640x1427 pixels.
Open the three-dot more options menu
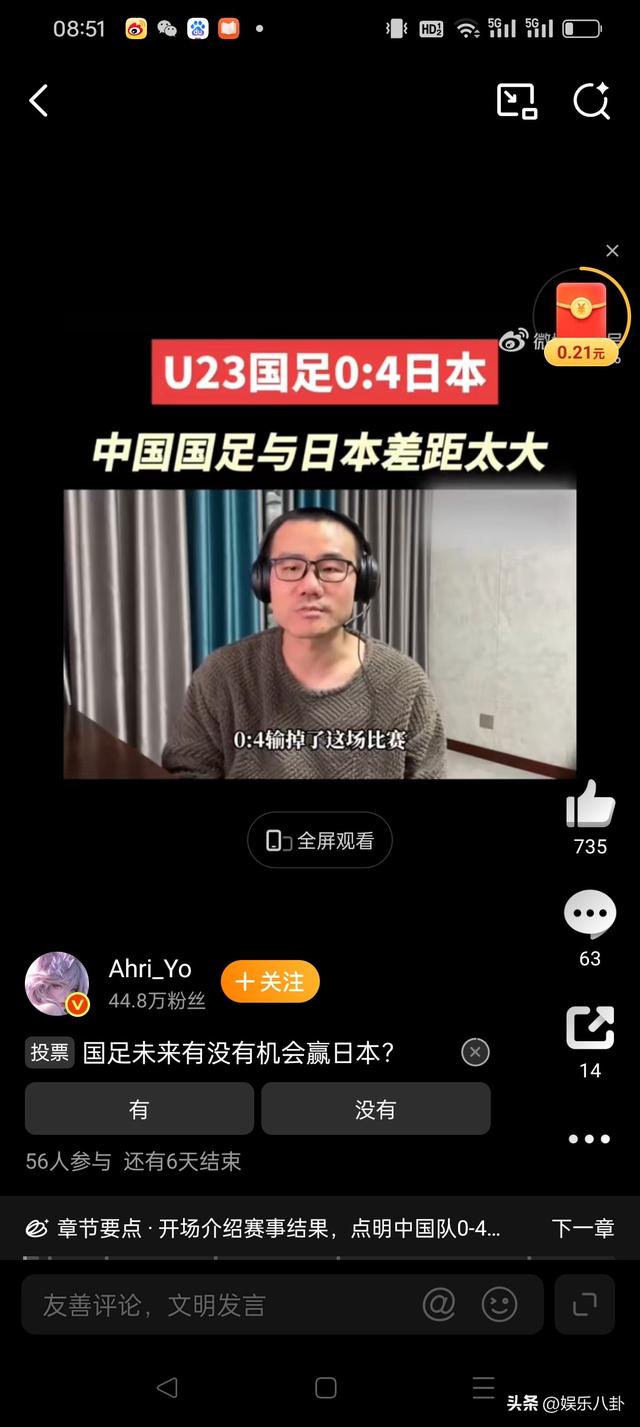click(589, 1139)
